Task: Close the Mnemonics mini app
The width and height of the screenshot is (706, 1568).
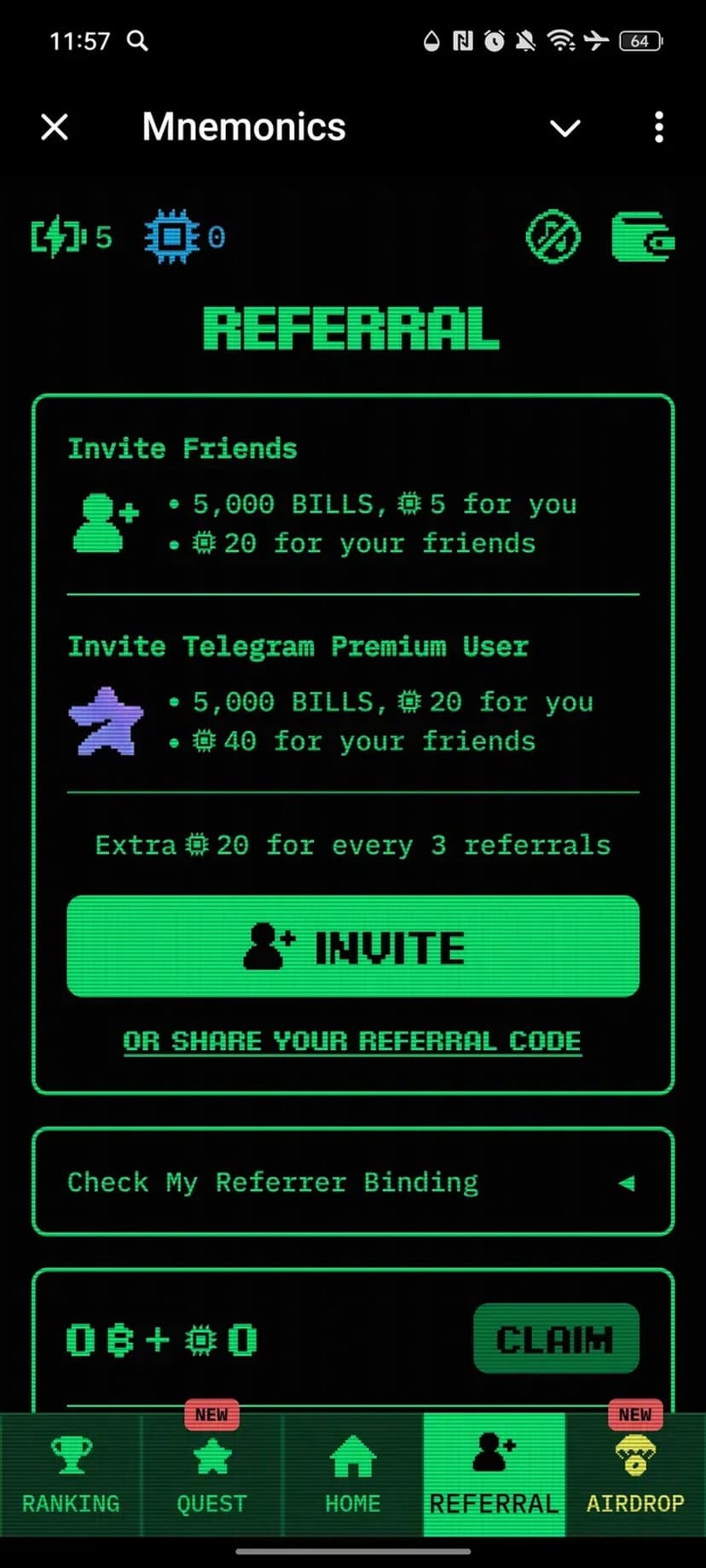Action: 55,128
